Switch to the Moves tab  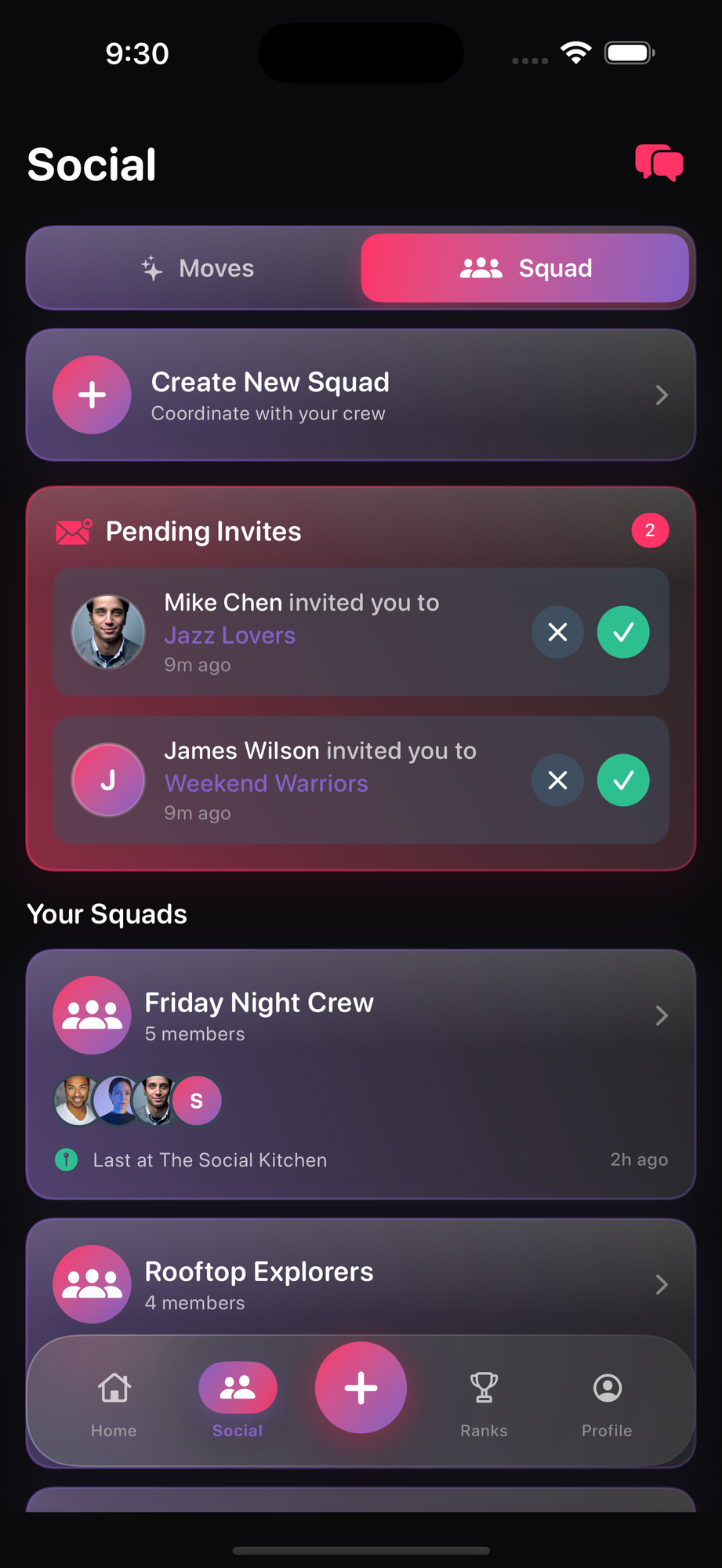click(x=195, y=268)
